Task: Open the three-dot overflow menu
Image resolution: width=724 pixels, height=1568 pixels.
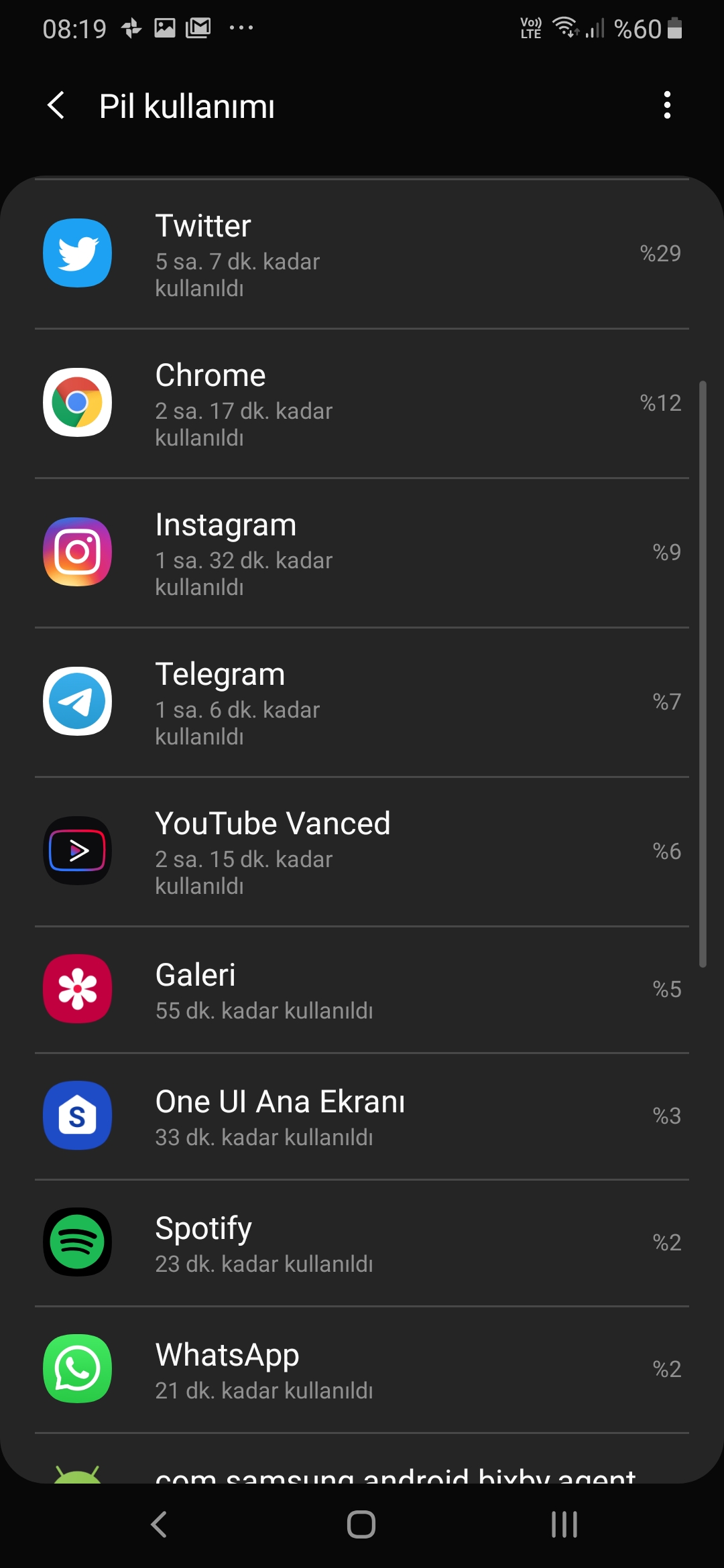Action: coord(666,106)
